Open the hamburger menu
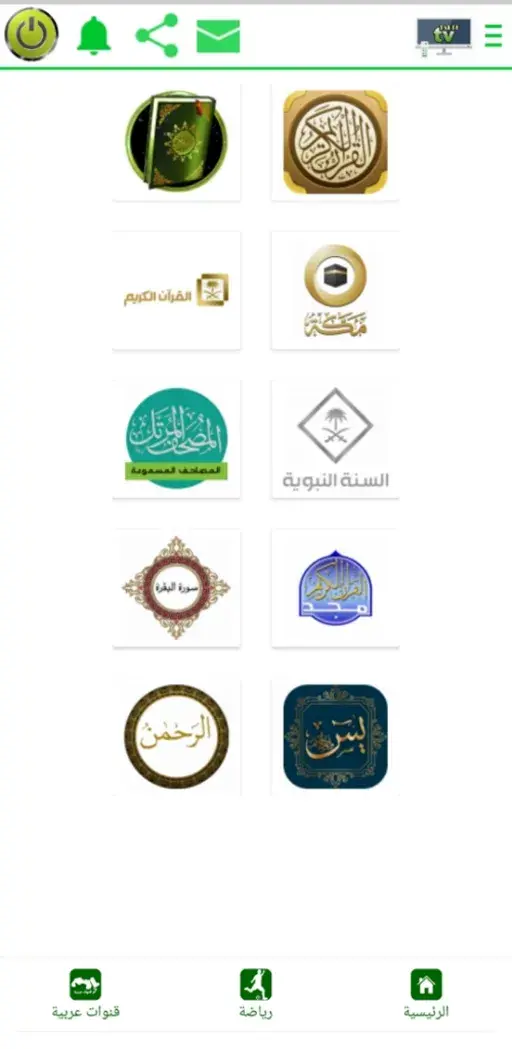The width and height of the screenshot is (512, 1049). [x=493, y=35]
